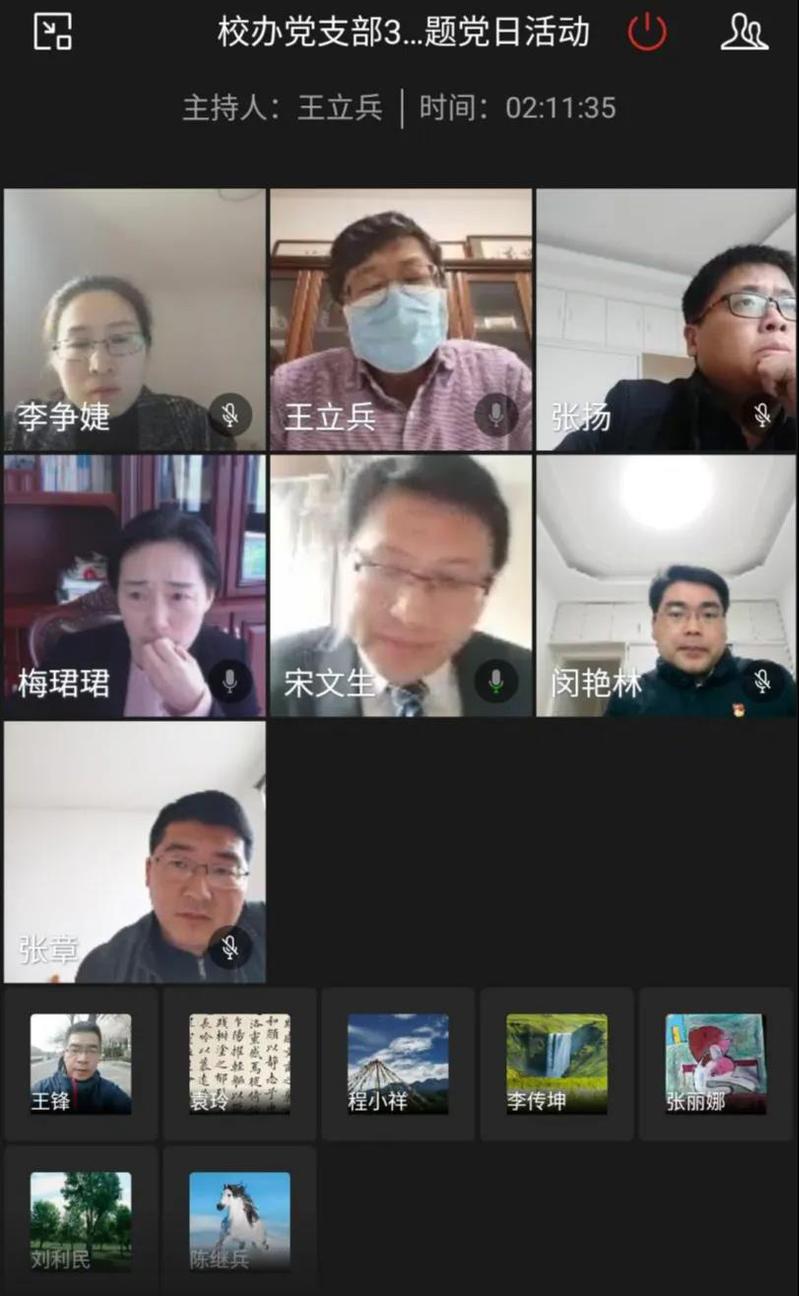Select 闵艳林's video tile
The width and height of the screenshot is (799, 1296).
[x=666, y=586]
